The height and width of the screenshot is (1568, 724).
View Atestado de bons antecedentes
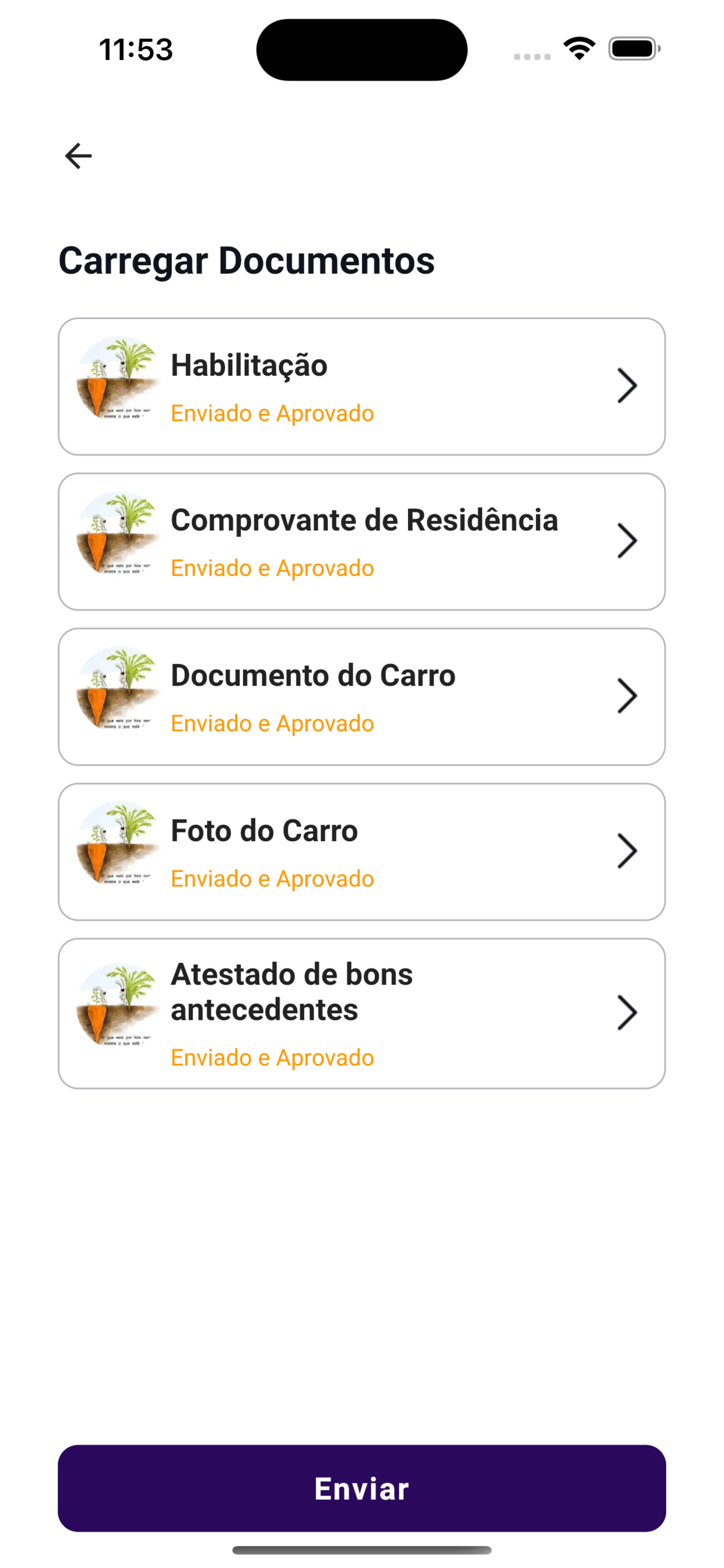pyautogui.click(x=361, y=1013)
